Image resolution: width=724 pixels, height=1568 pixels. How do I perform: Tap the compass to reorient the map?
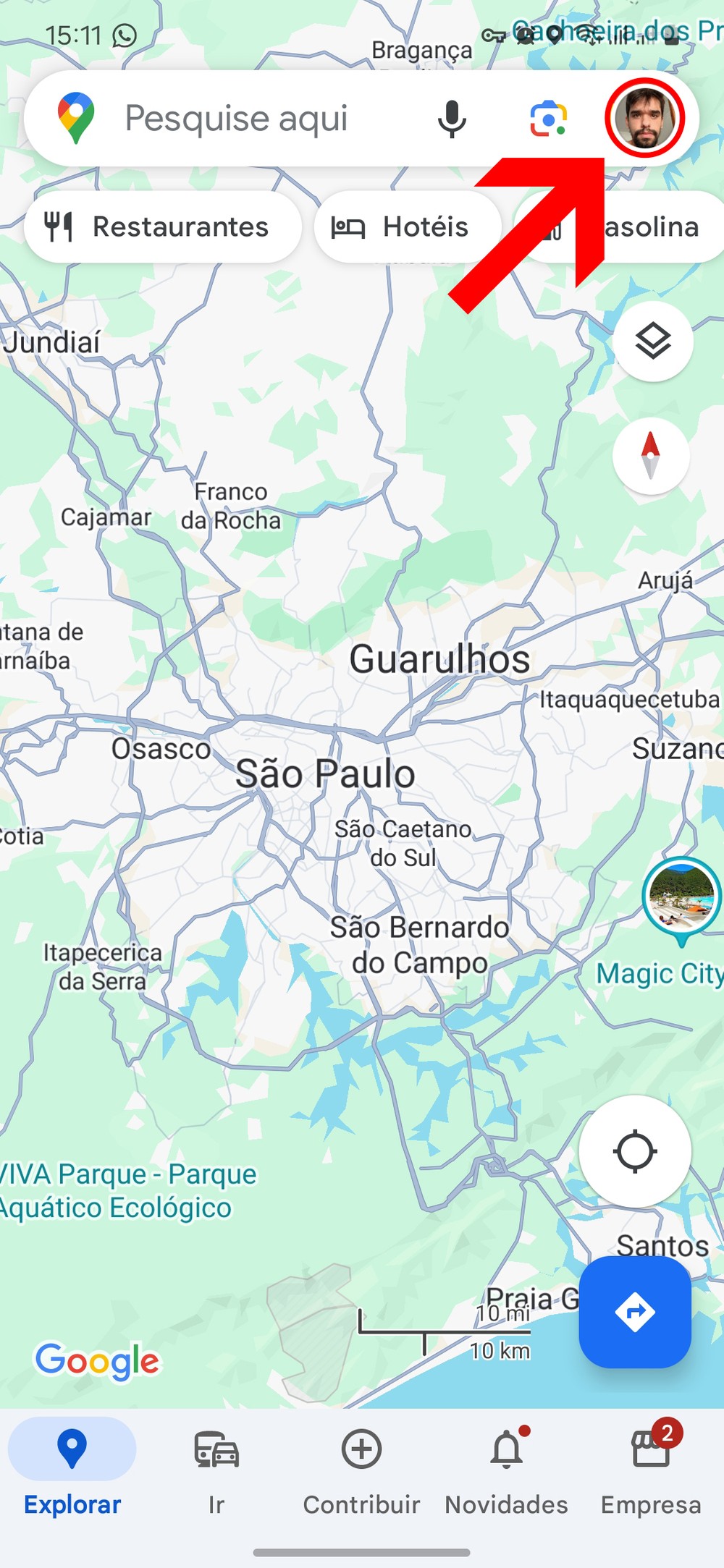651,456
